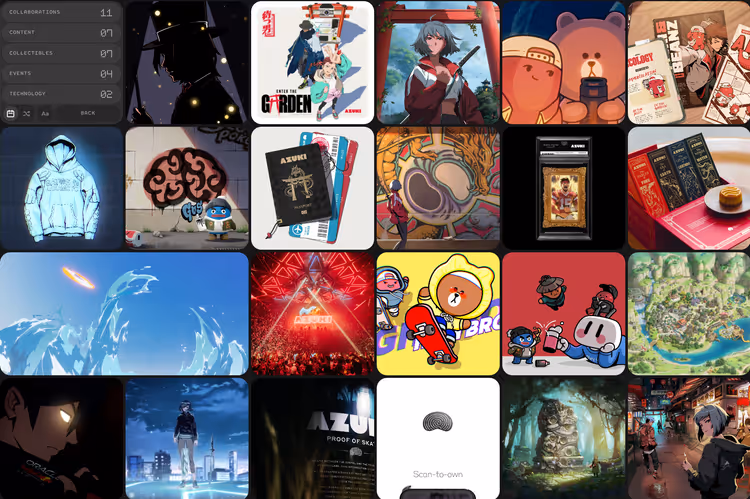Image resolution: width=750 pixels, height=499 pixels.
Task: Open the black passport with tickets tile
Action: pyautogui.click(x=312, y=187)
